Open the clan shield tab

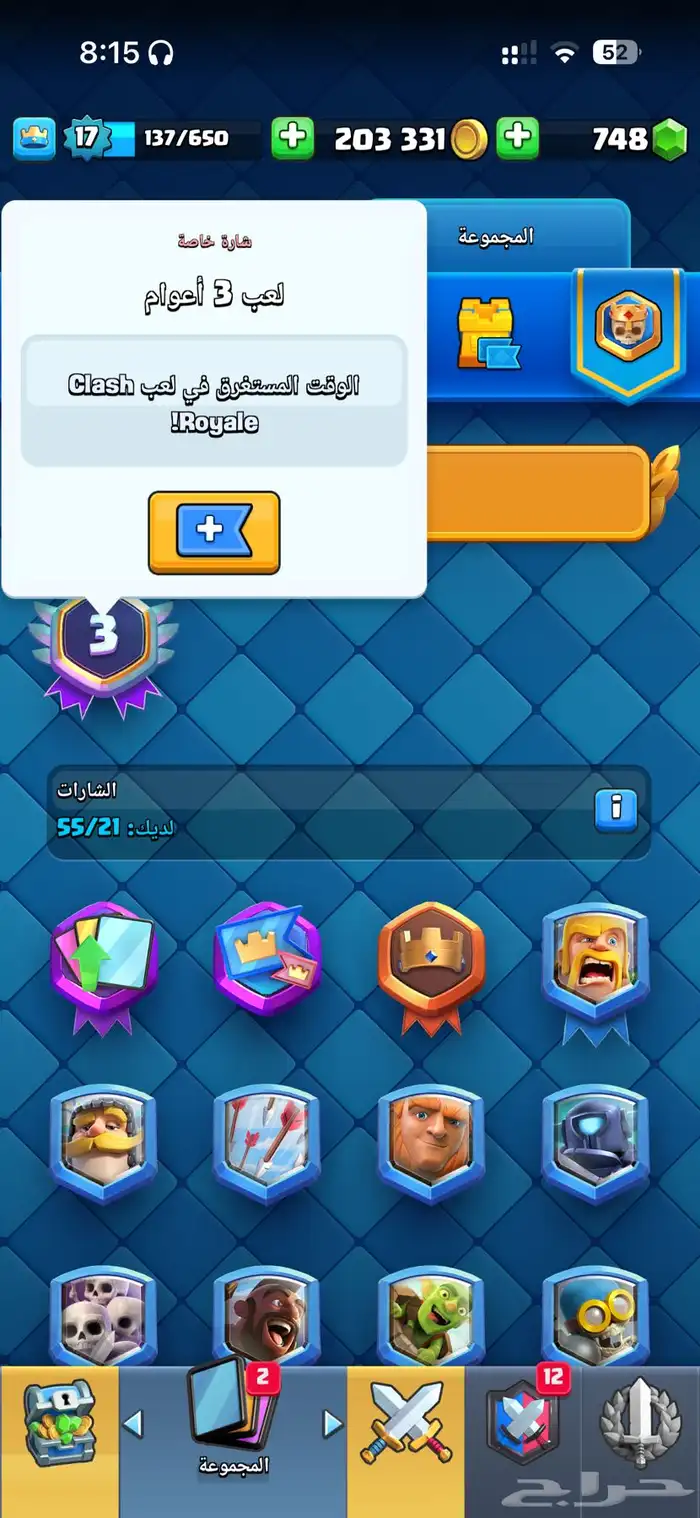tap(523, 1425)
